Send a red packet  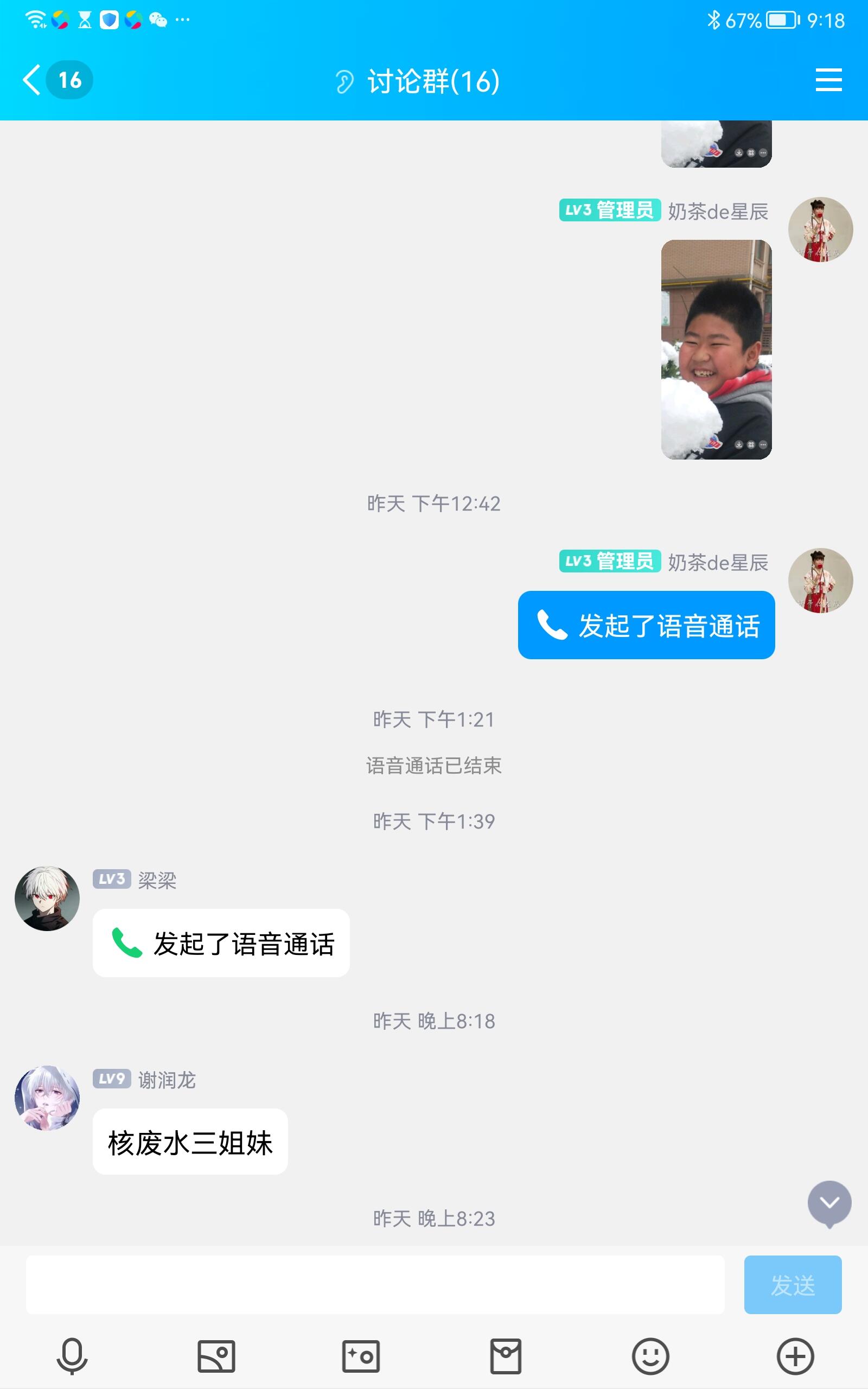pyautogui.click(x=506, y=1356)
